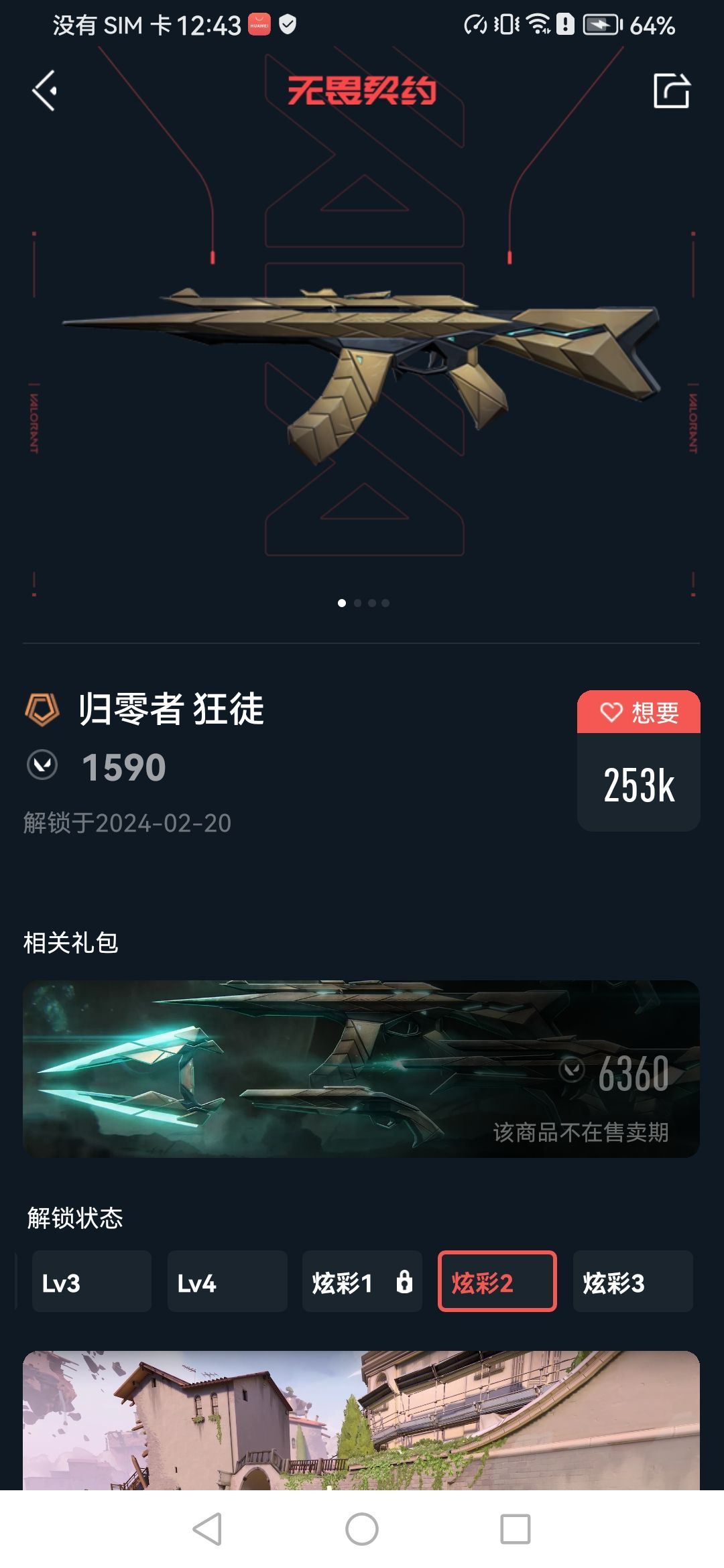Tap the second carousel dot

pos(356,602)
